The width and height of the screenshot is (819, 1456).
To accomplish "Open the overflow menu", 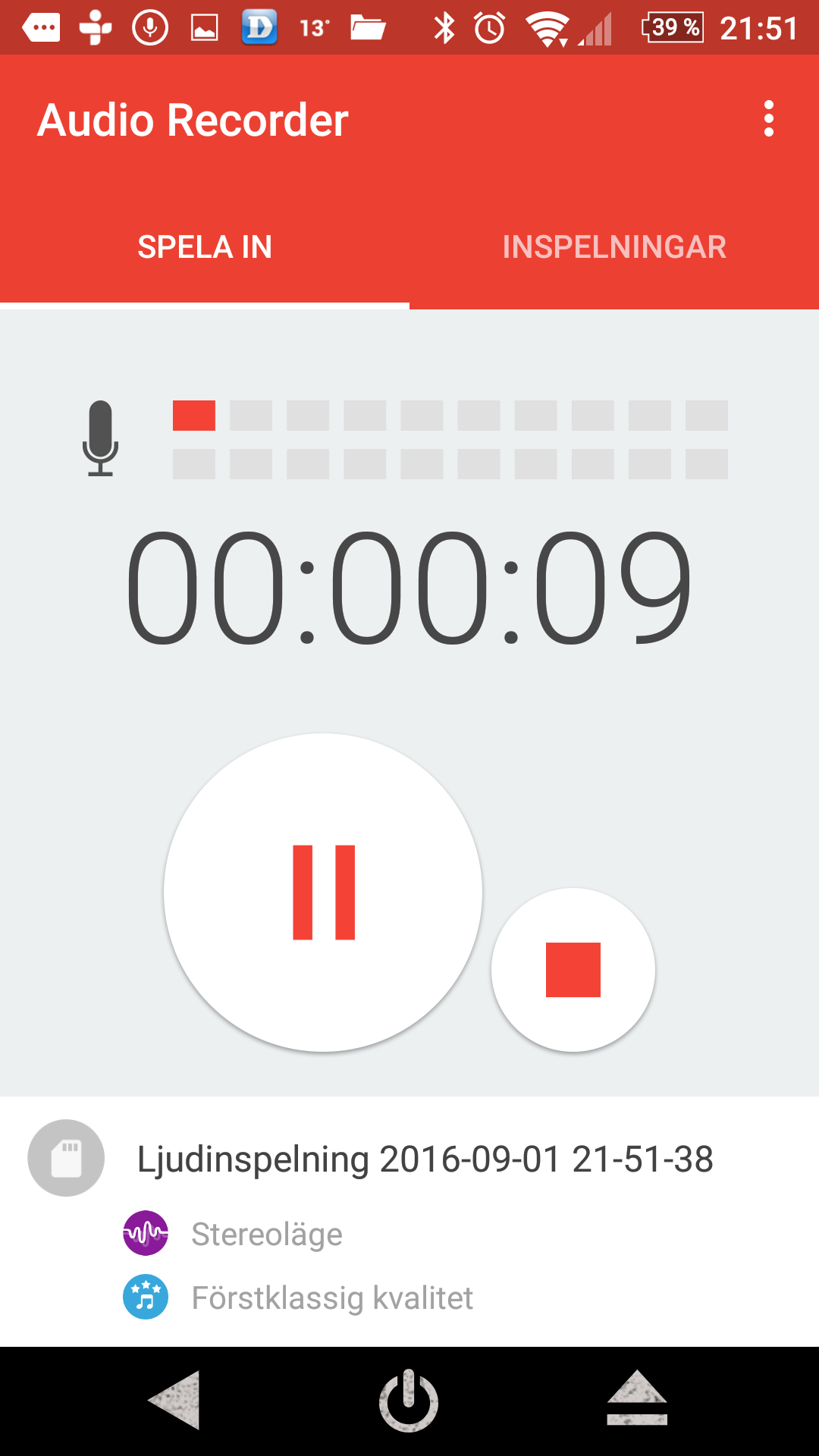I will click(x=769, y=119).
